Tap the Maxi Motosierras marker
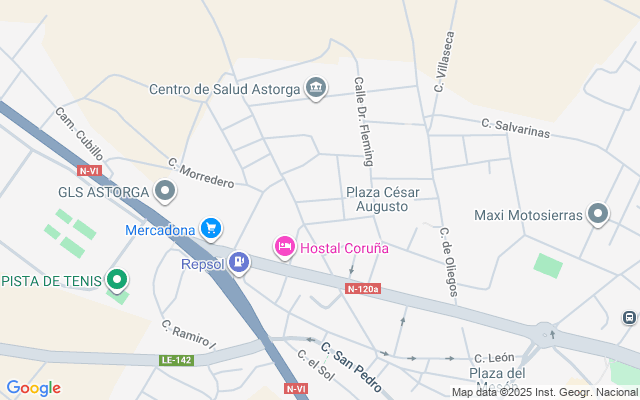 click(598, 213)
